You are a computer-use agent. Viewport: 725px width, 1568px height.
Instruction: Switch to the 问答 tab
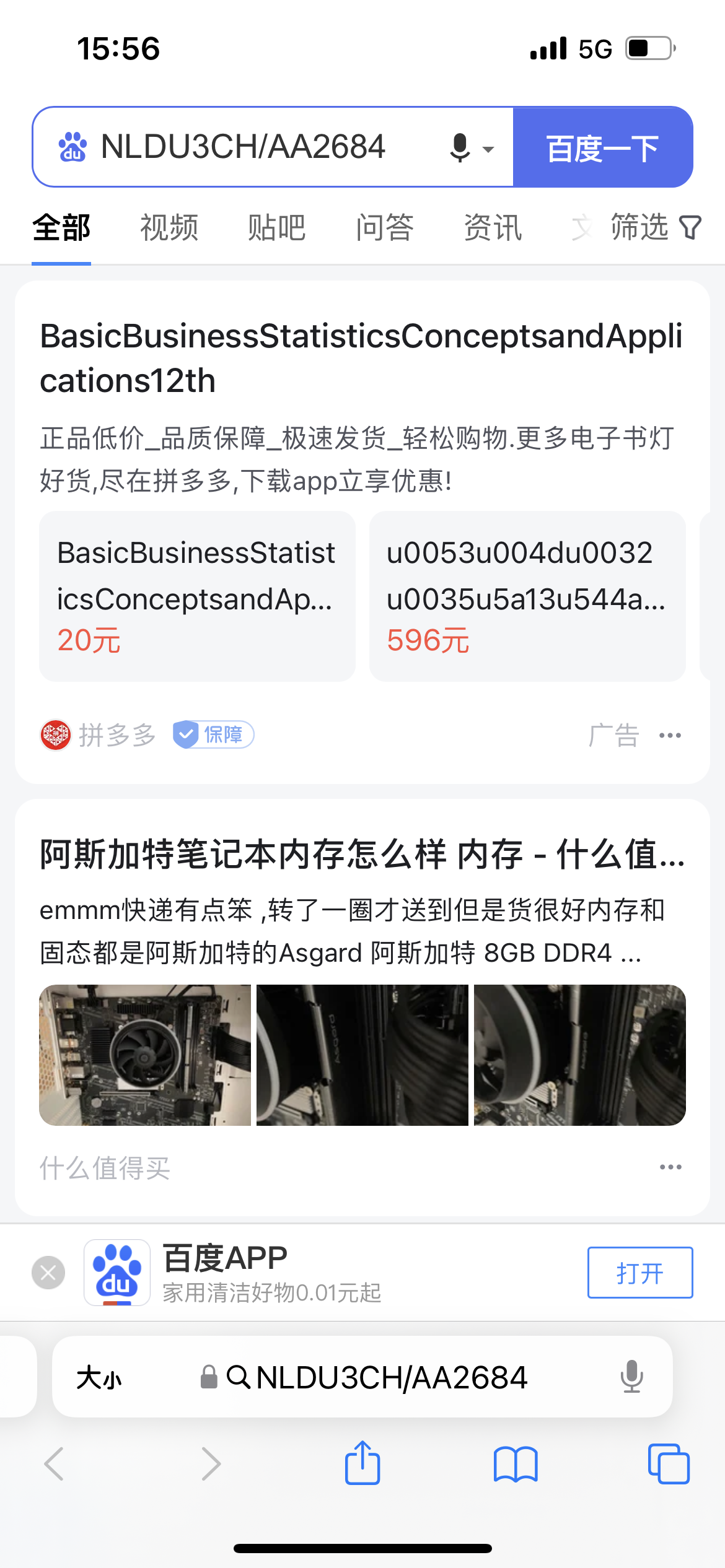[384, 228]
